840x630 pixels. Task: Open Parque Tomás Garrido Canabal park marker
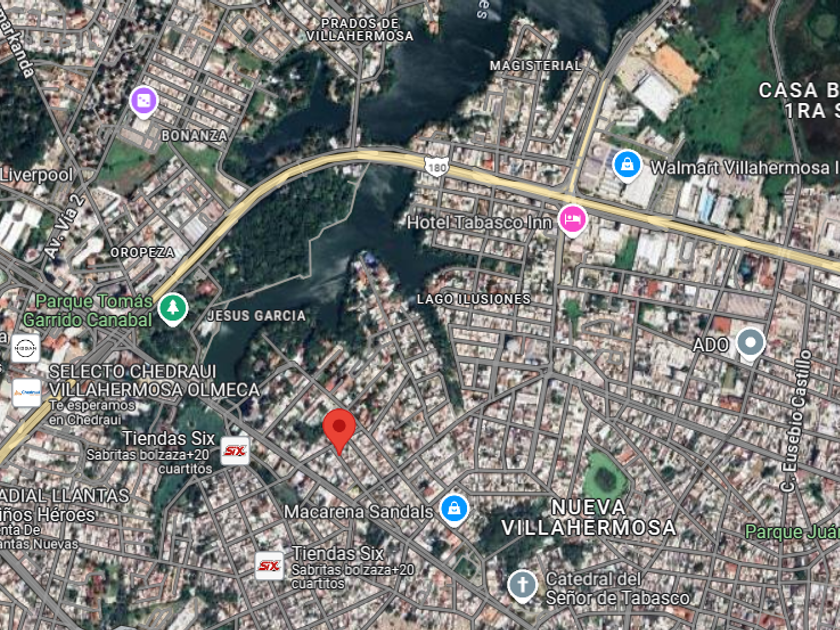pos(173,309)
